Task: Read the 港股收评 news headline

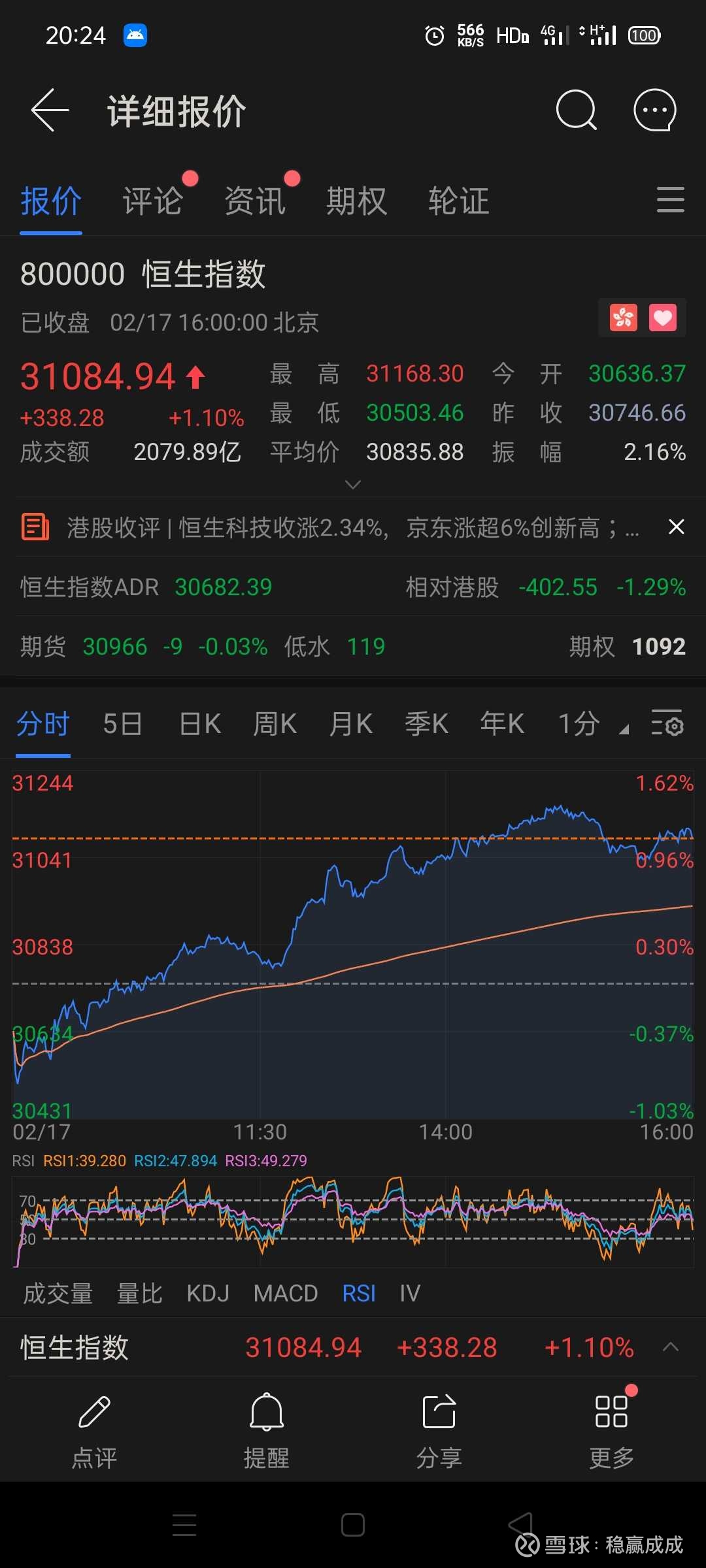Action: (353, 528)
